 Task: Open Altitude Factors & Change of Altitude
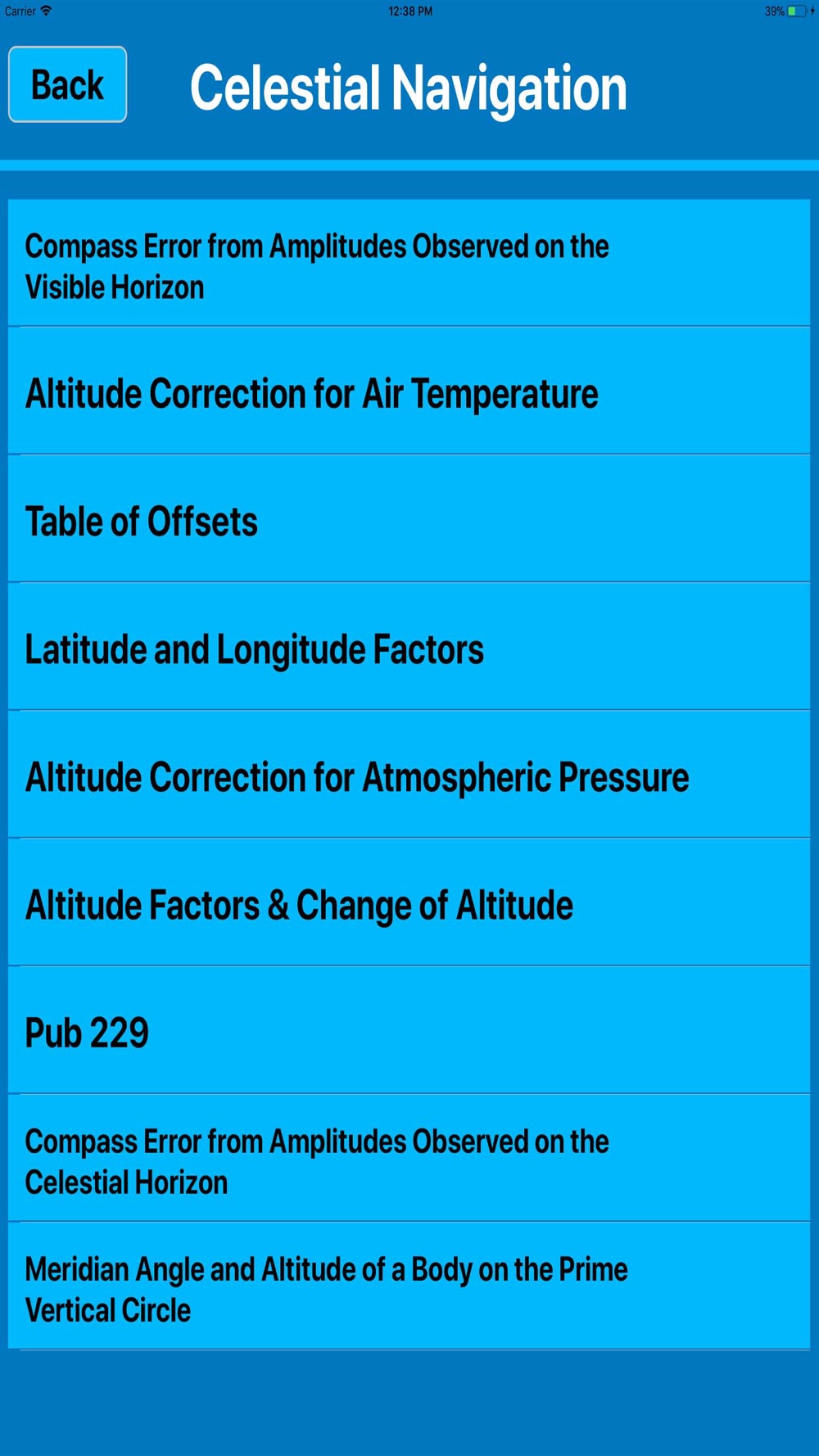click(409, 902)
